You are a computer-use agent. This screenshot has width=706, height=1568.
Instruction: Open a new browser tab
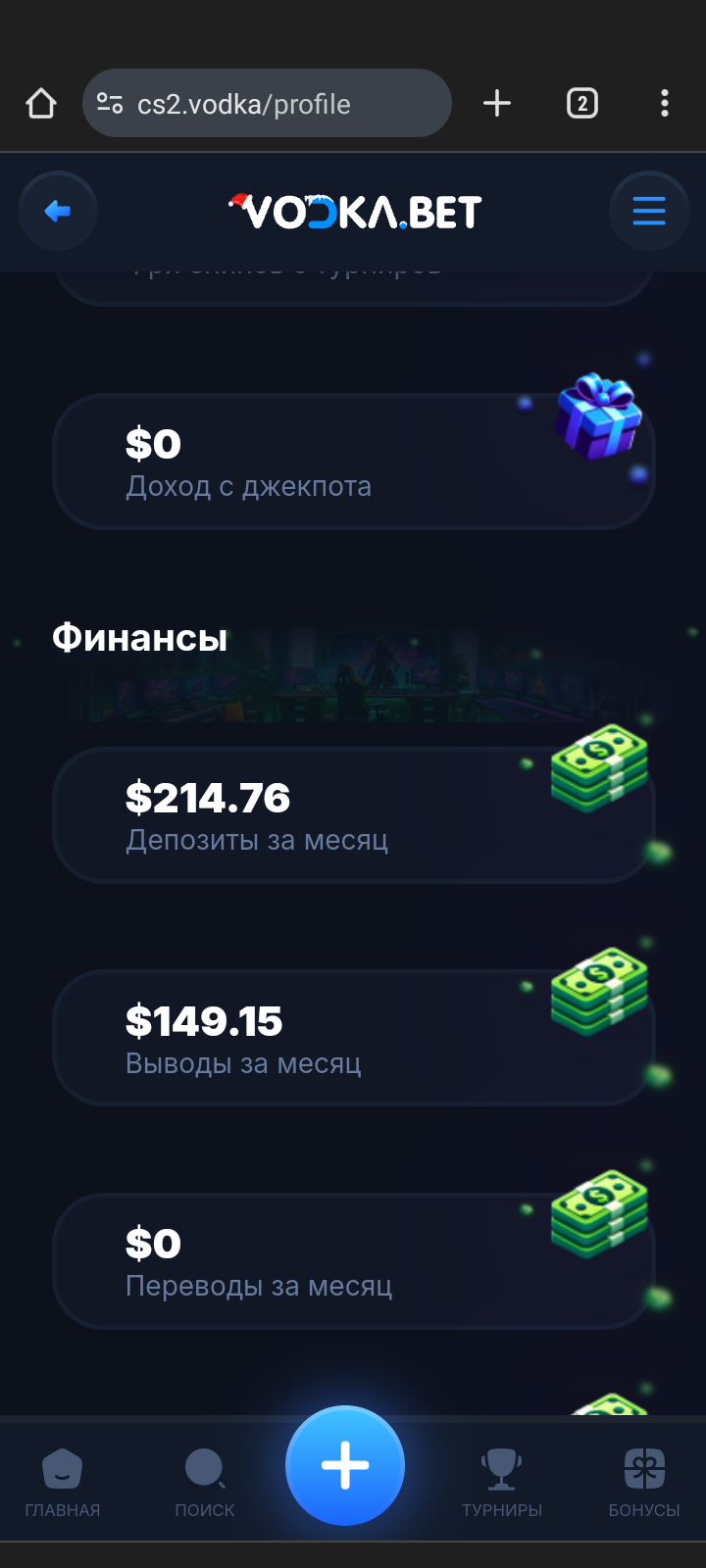click(x=497, y=104)
